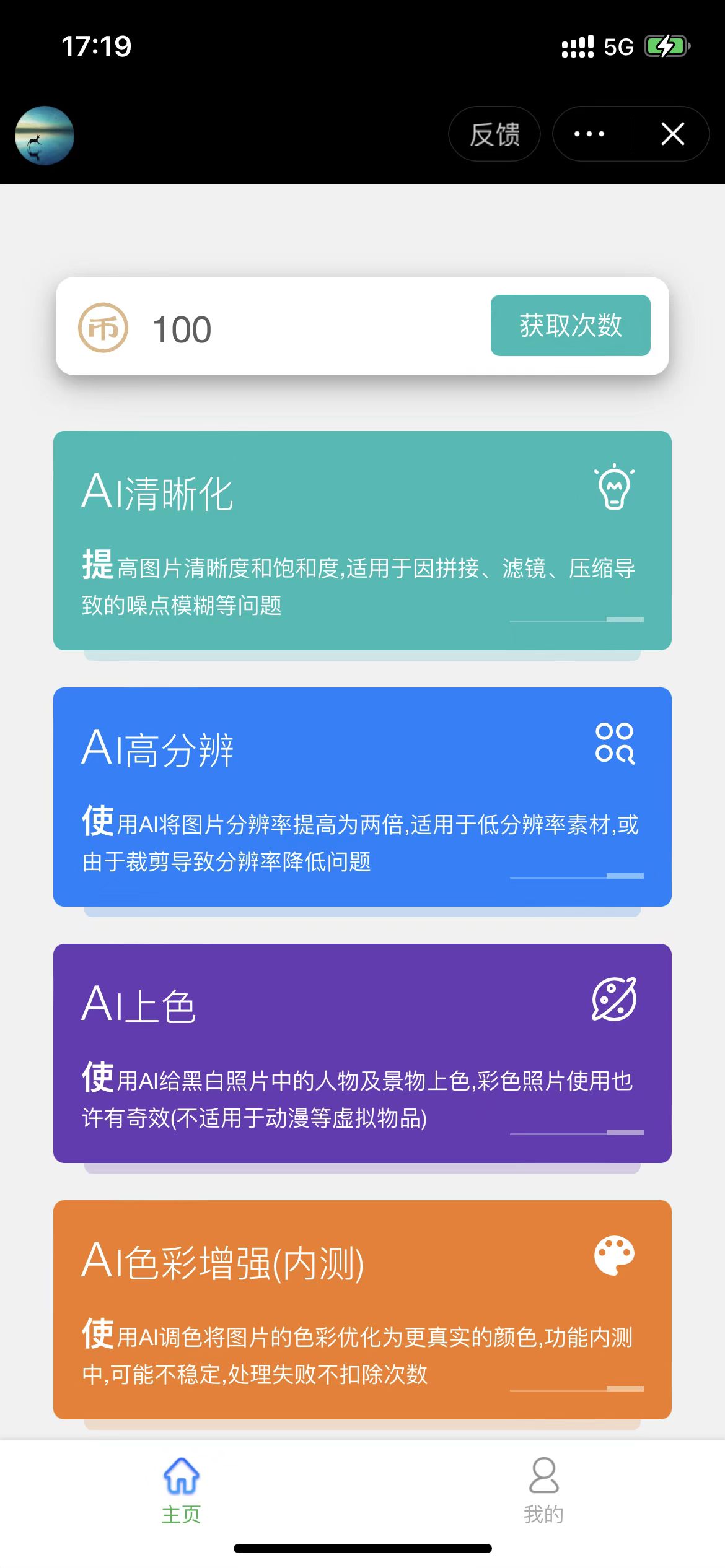Open the 反馈 feedback button
The height and width of the screenshot is (1568, 725).
point(494,134)
